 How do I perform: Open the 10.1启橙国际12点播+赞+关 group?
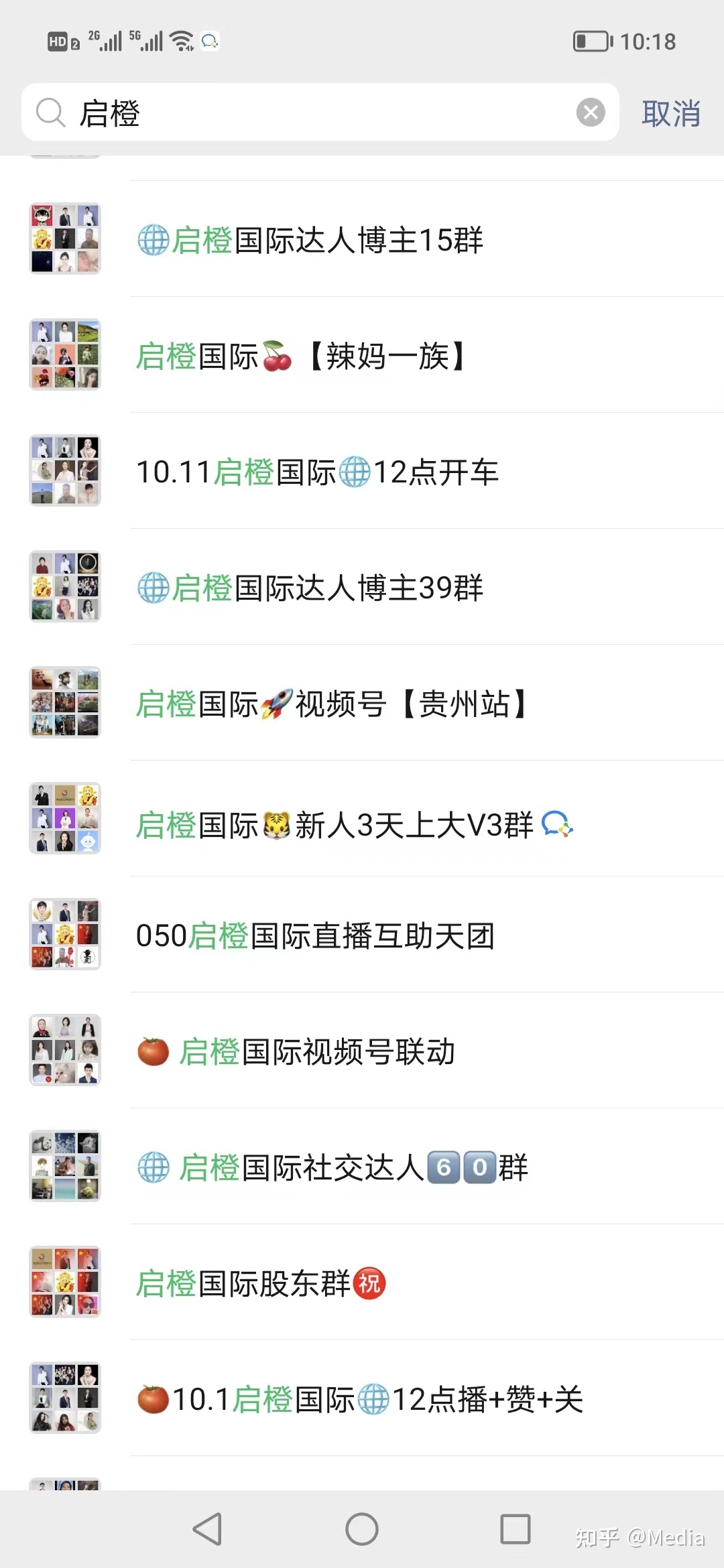click(362, 1398)
